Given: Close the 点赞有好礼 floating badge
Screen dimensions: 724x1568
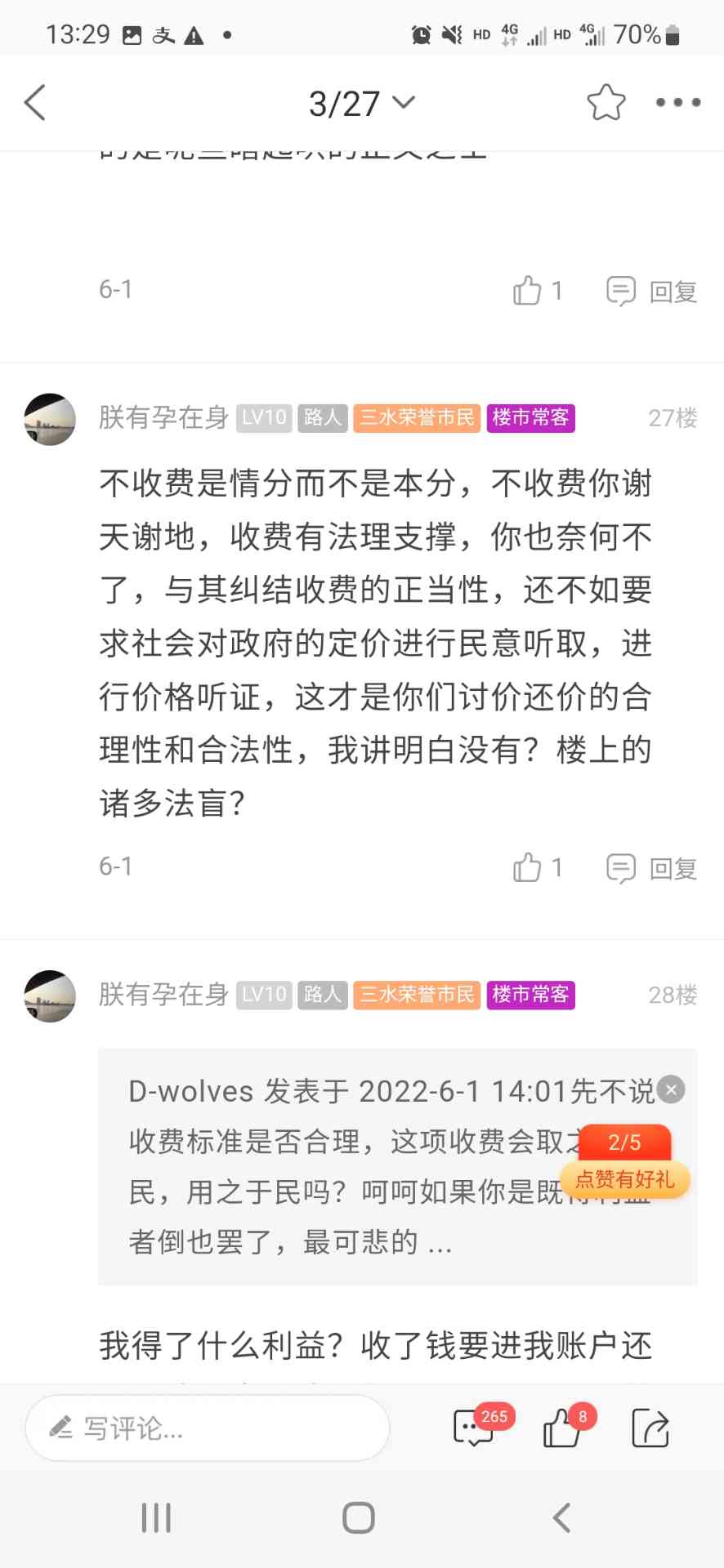Looking at the screenshot, I should [671, 1089].
